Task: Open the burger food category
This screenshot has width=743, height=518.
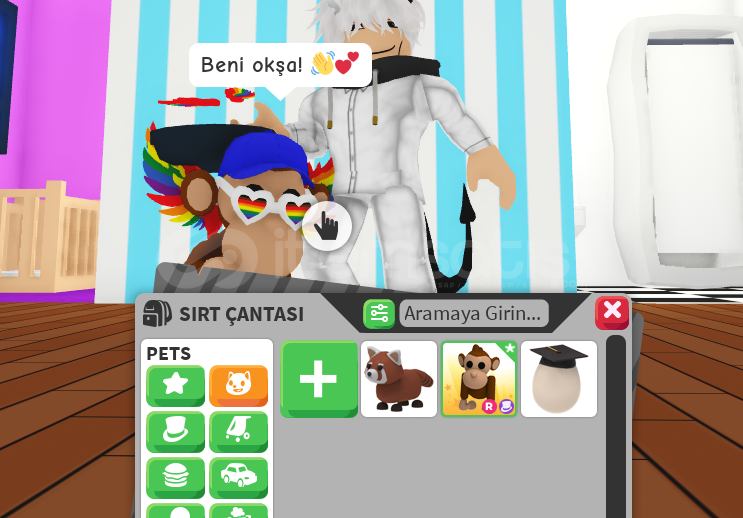Action: point(175,477)
